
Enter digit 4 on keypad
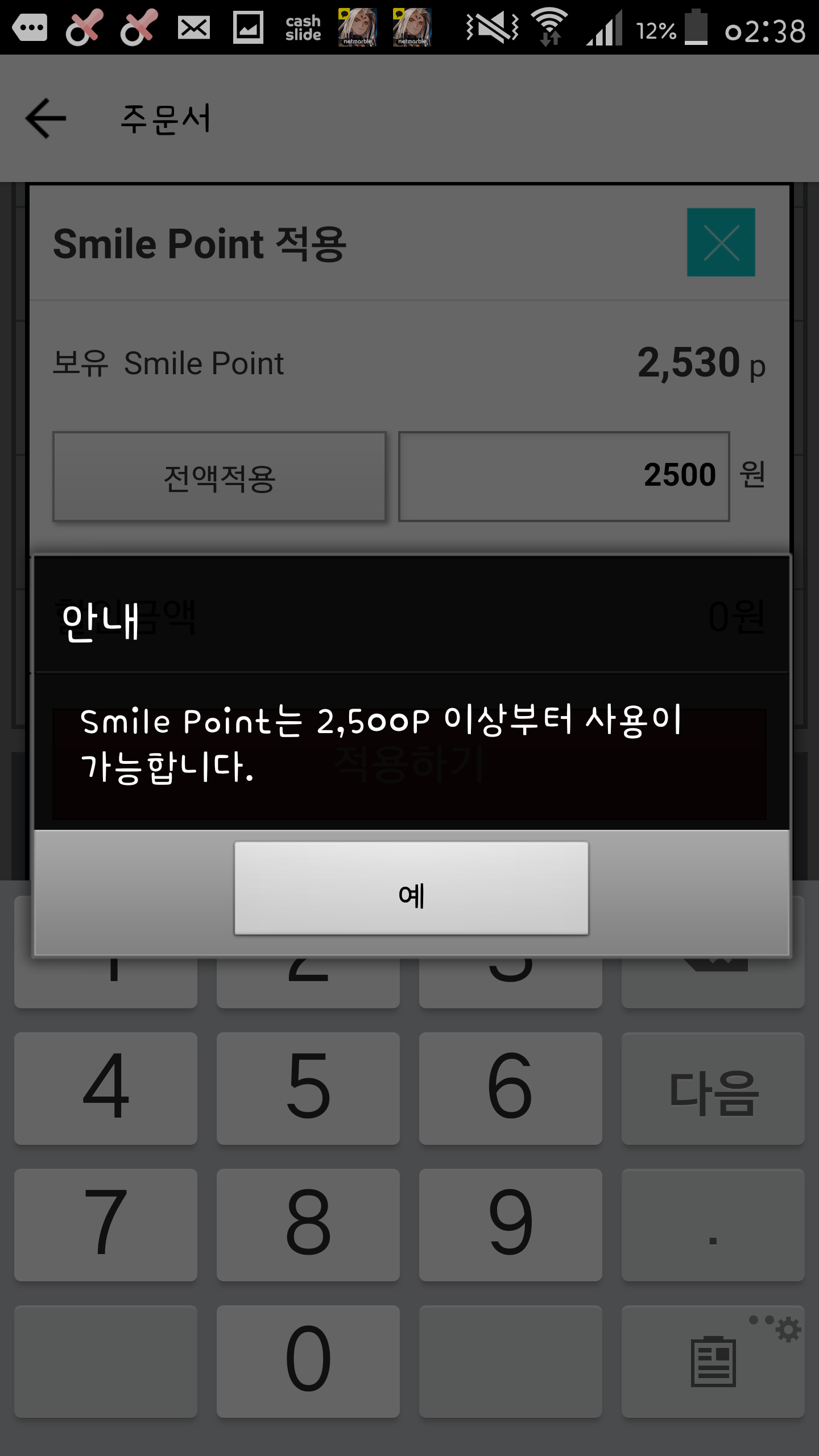click(x=106, y=1088)
